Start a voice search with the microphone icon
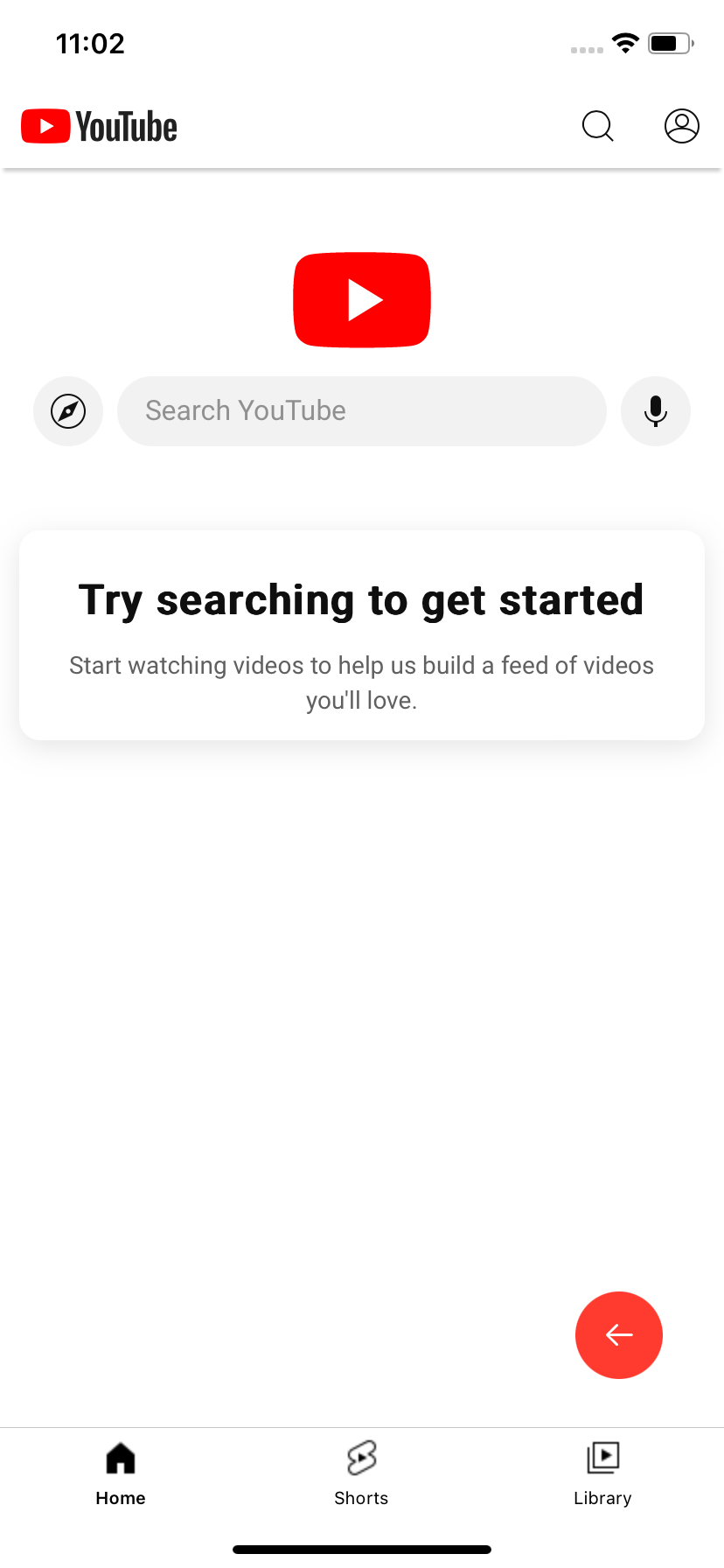724x1568 pixels. point(655,411)
